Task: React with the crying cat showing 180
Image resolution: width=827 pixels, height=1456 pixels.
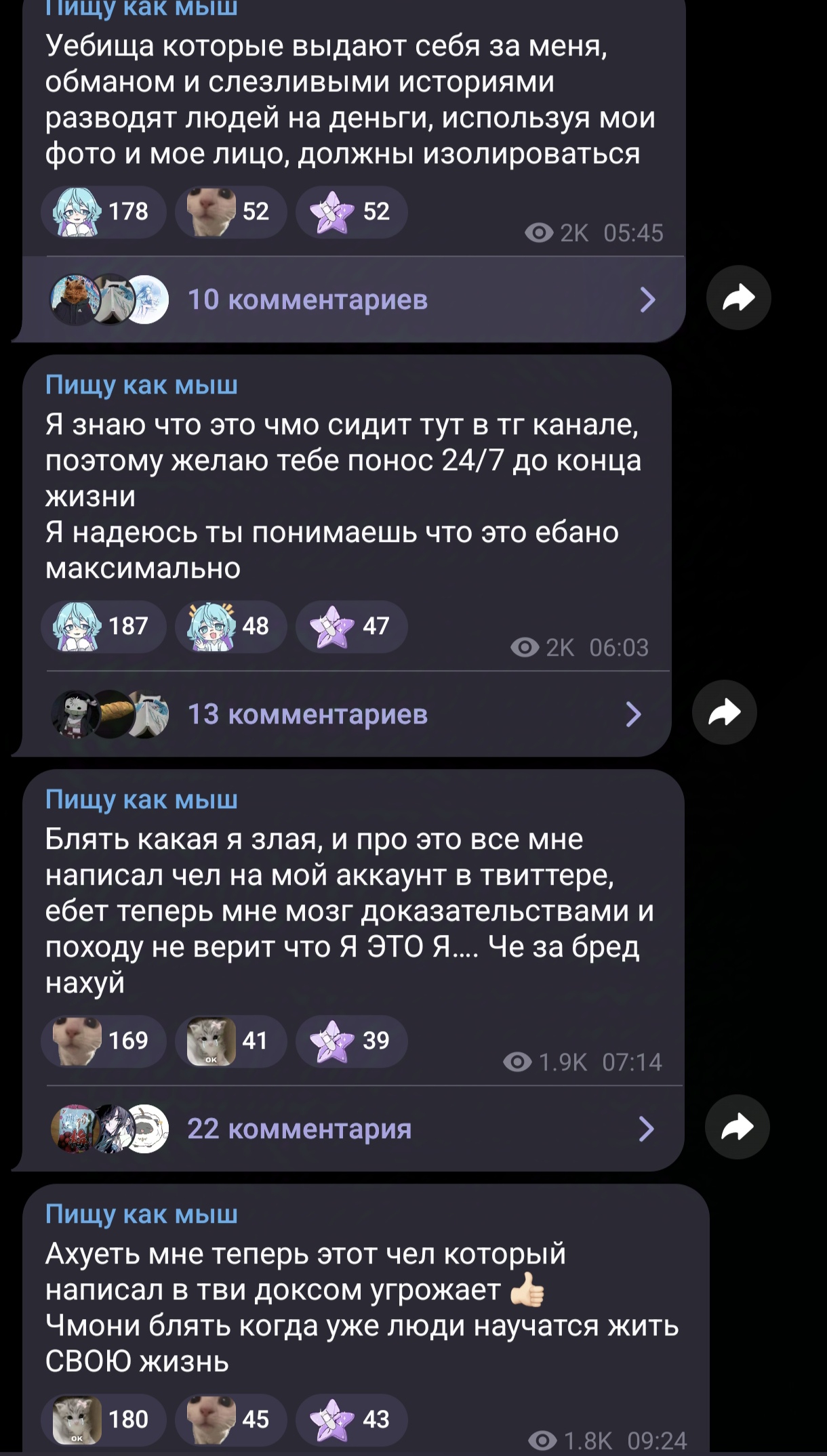Action: point(103,1419)
